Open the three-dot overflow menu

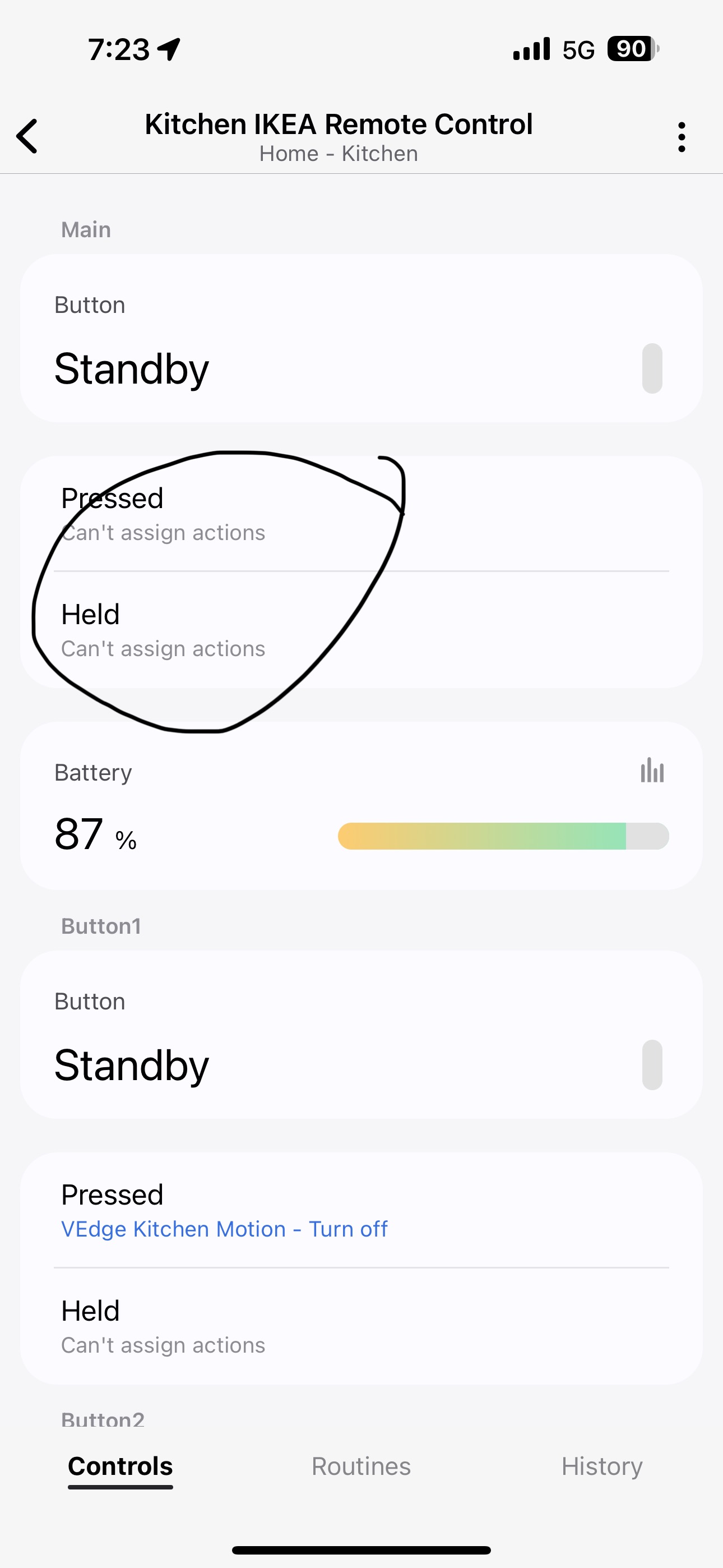681,137
